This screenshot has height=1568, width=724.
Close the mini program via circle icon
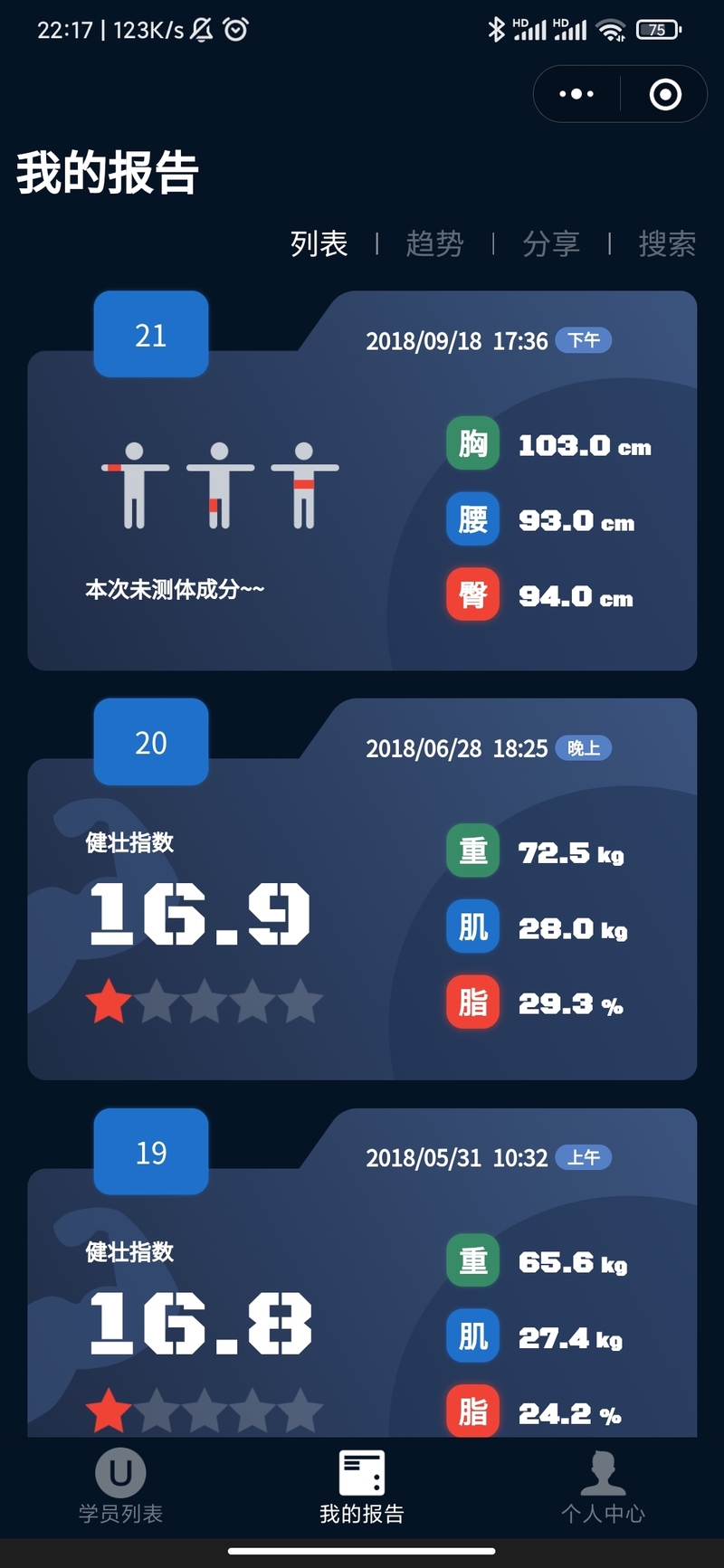coord(665,94)
